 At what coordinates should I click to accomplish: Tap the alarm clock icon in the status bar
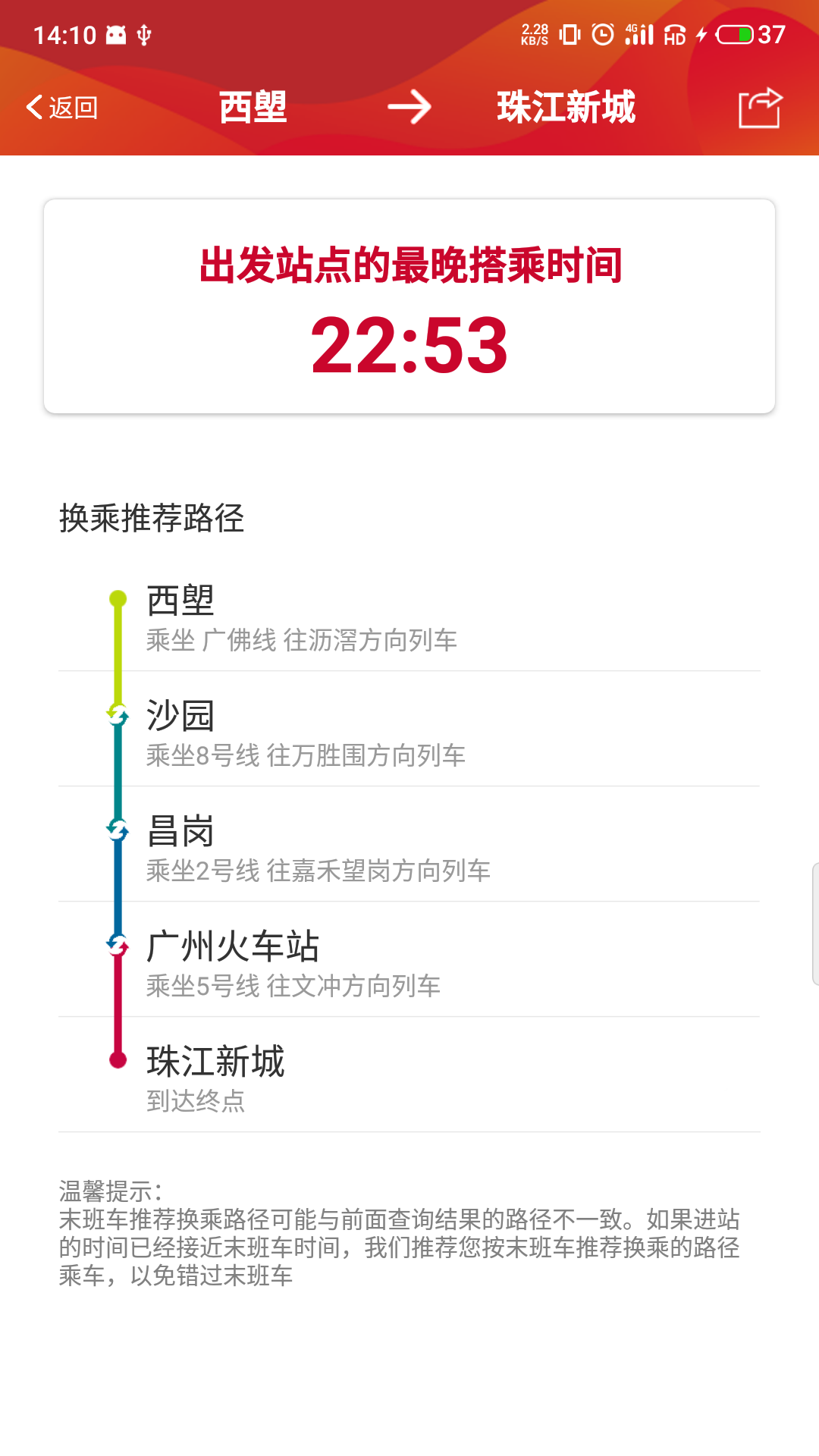[x=601, y=33]
